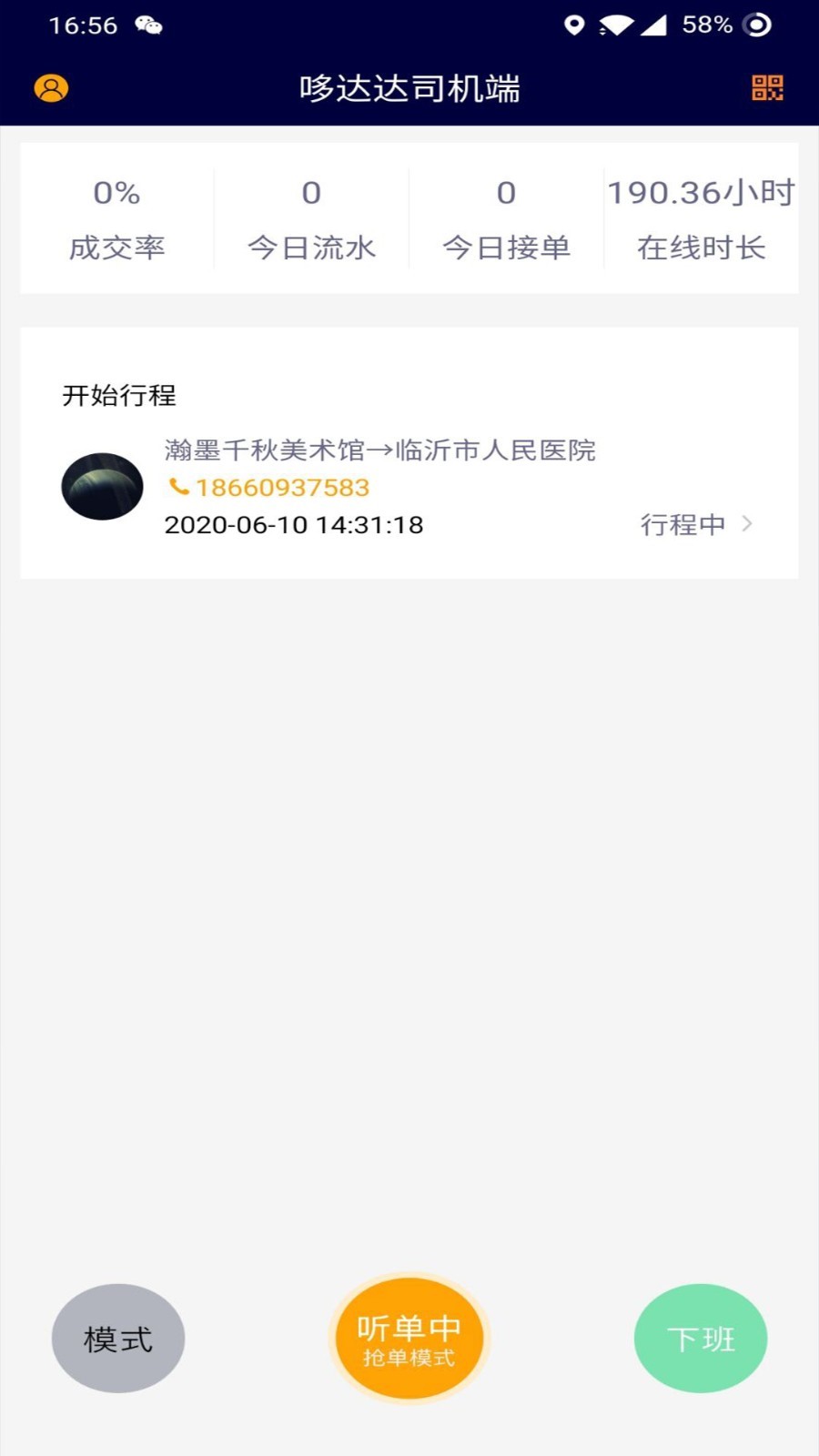Tap the location pin icon in status bar

point(574,25)
